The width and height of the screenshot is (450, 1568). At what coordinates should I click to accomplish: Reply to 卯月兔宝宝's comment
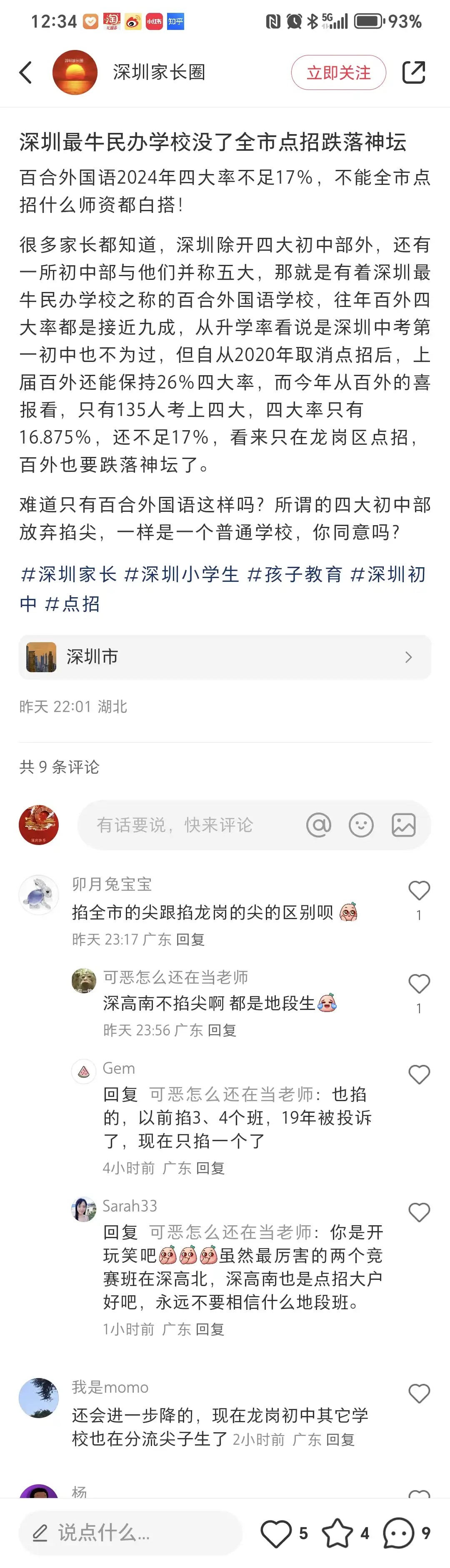pyautogui.click(x=190, y=939)
